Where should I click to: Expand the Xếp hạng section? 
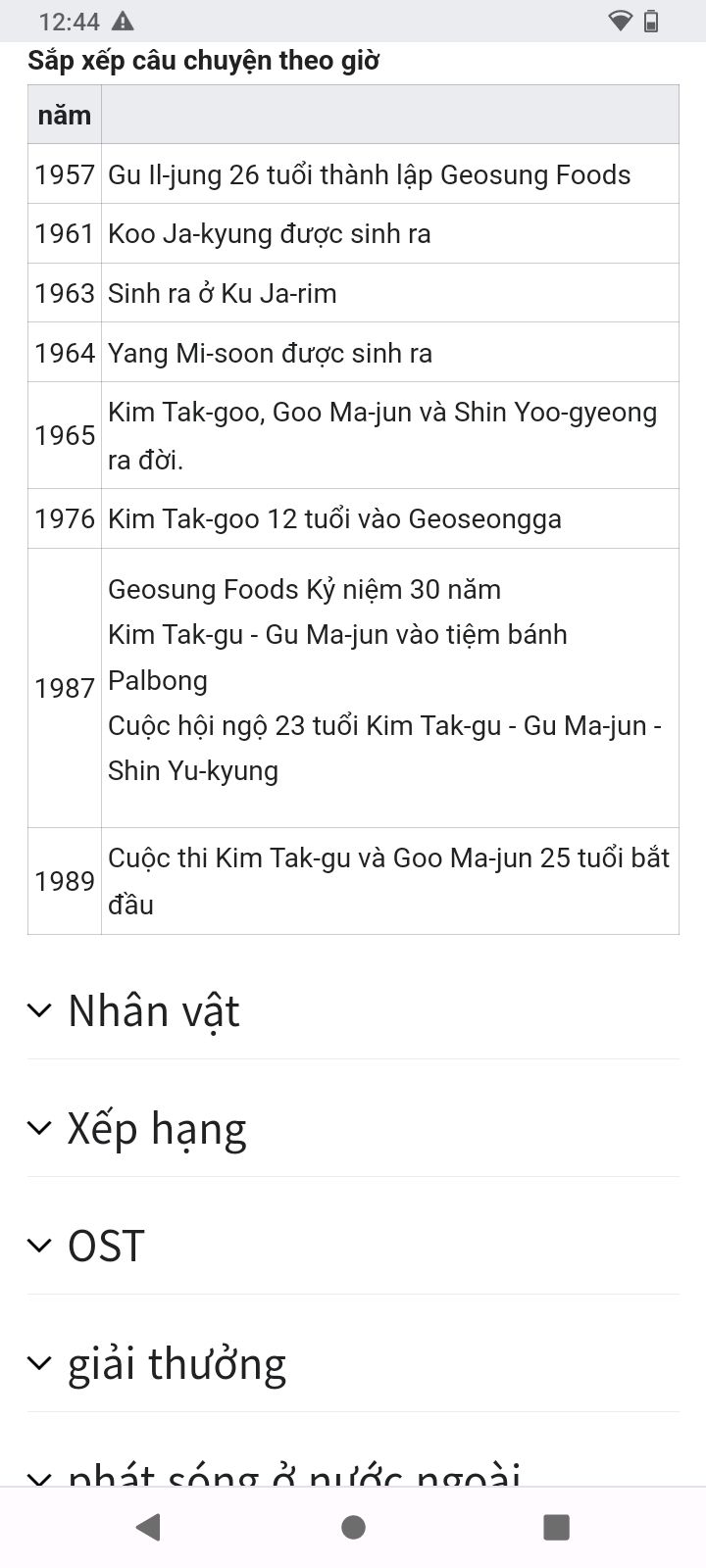click(x=353, y=1128)
